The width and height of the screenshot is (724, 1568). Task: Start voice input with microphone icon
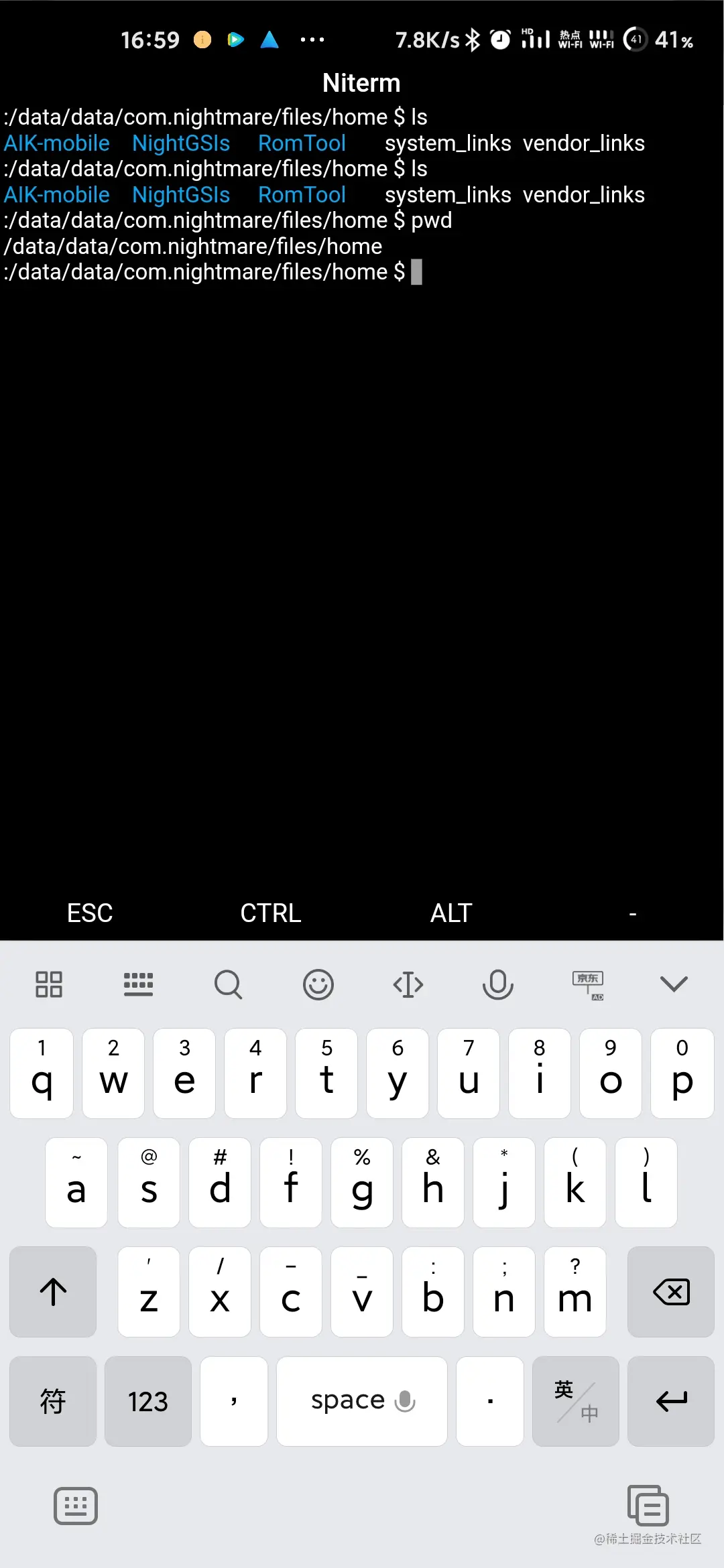497,984
